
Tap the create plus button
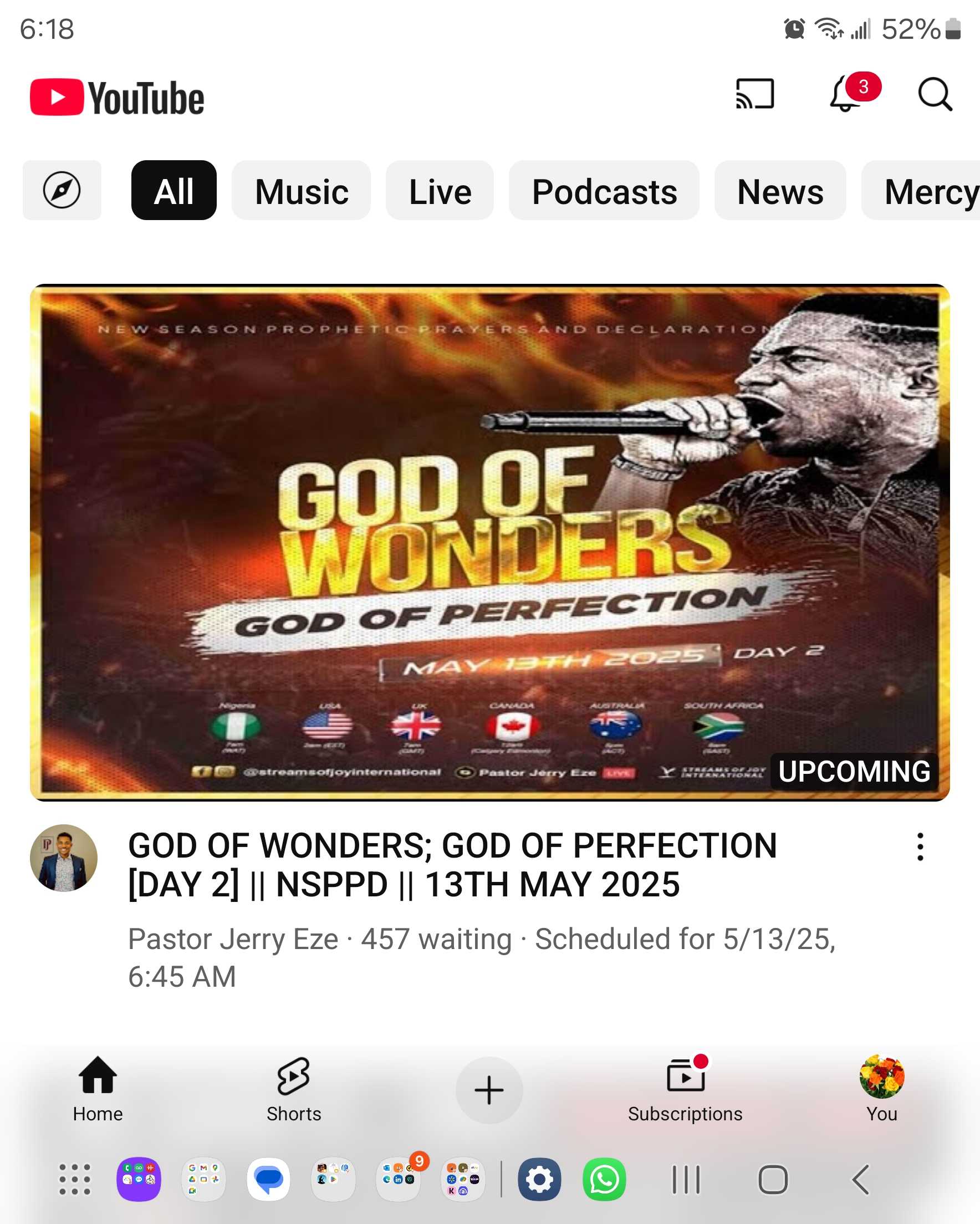coord(489,1090)
